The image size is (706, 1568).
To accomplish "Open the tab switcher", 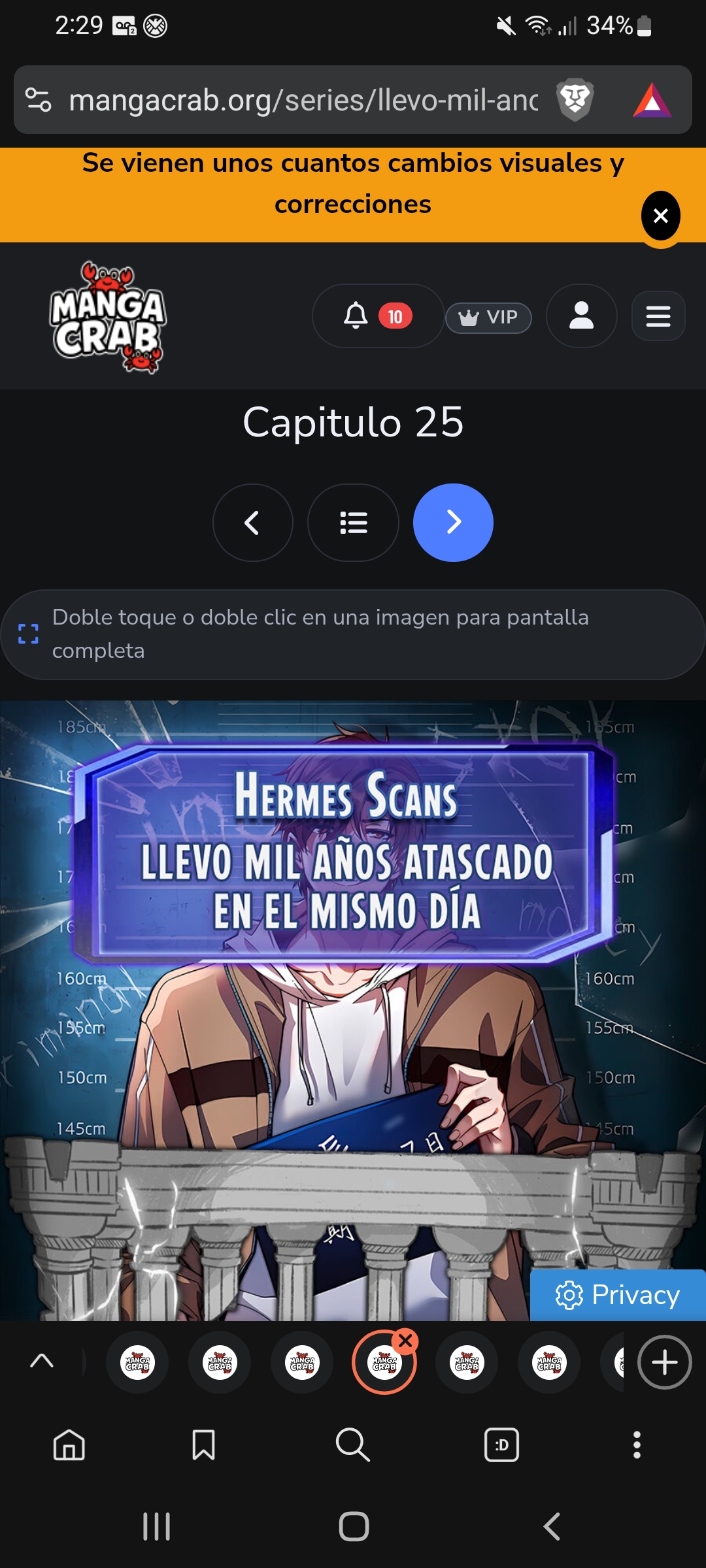I will point(501,1445).
